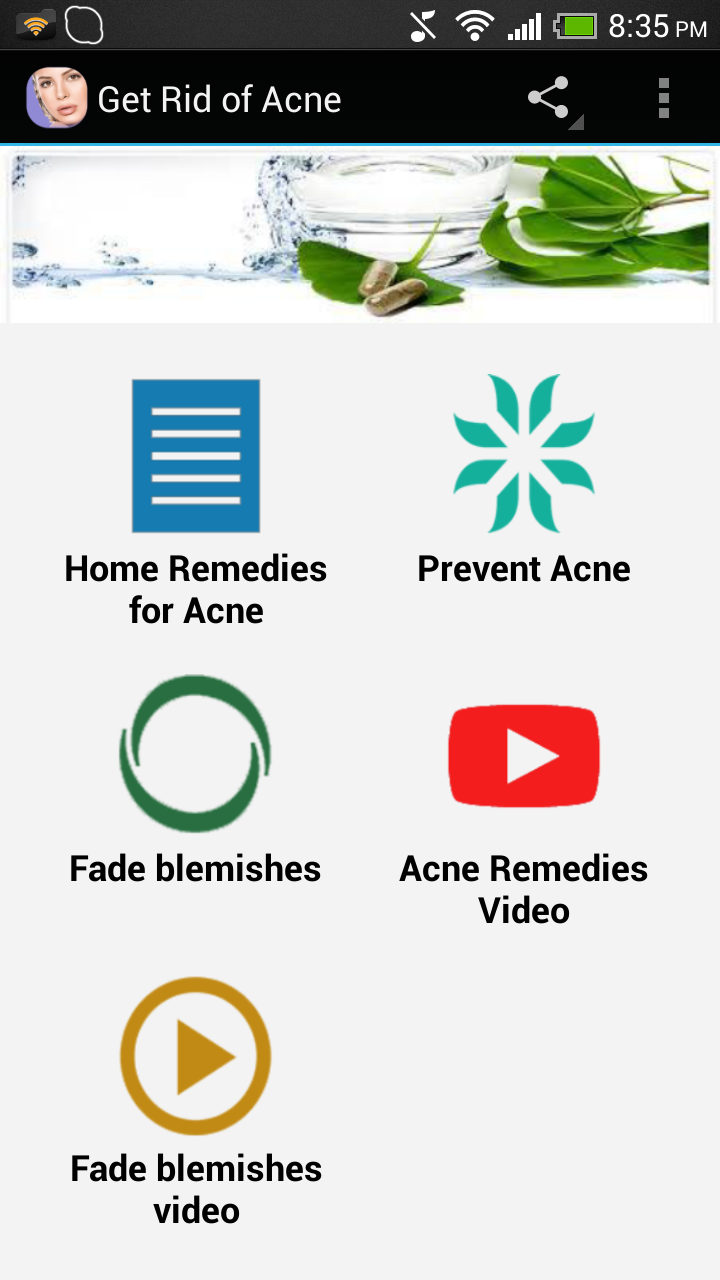The image size is (720, 1280).
Task: Tap Fade blemishes video text label
Action: click(195, 1190)
